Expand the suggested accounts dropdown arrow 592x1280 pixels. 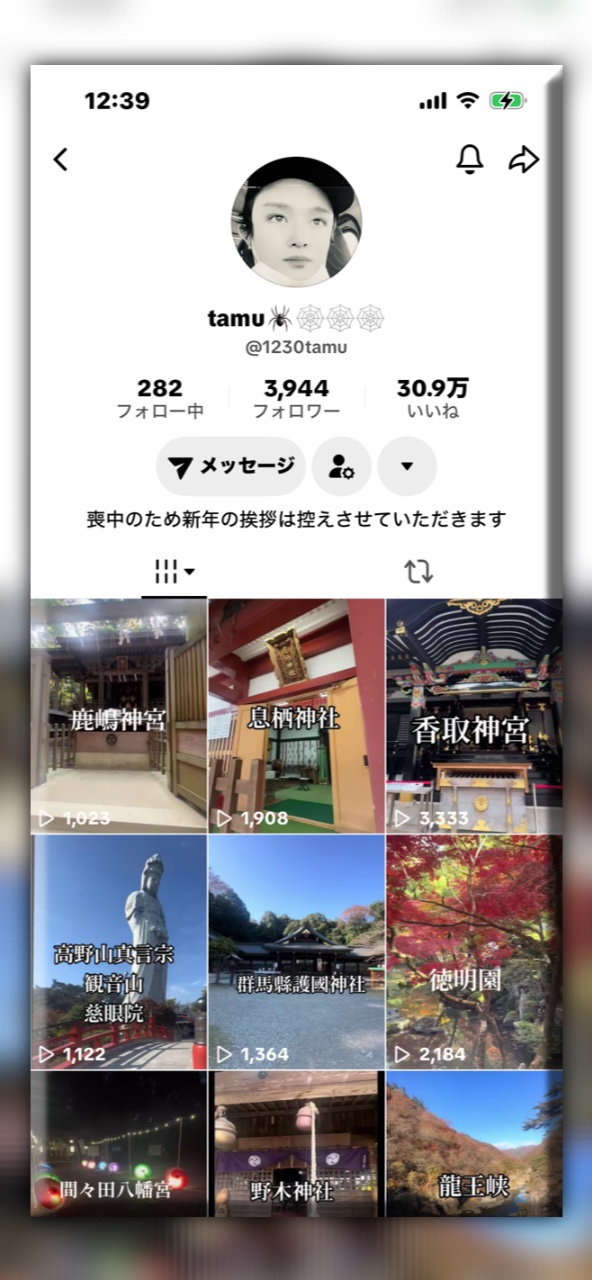407,466
